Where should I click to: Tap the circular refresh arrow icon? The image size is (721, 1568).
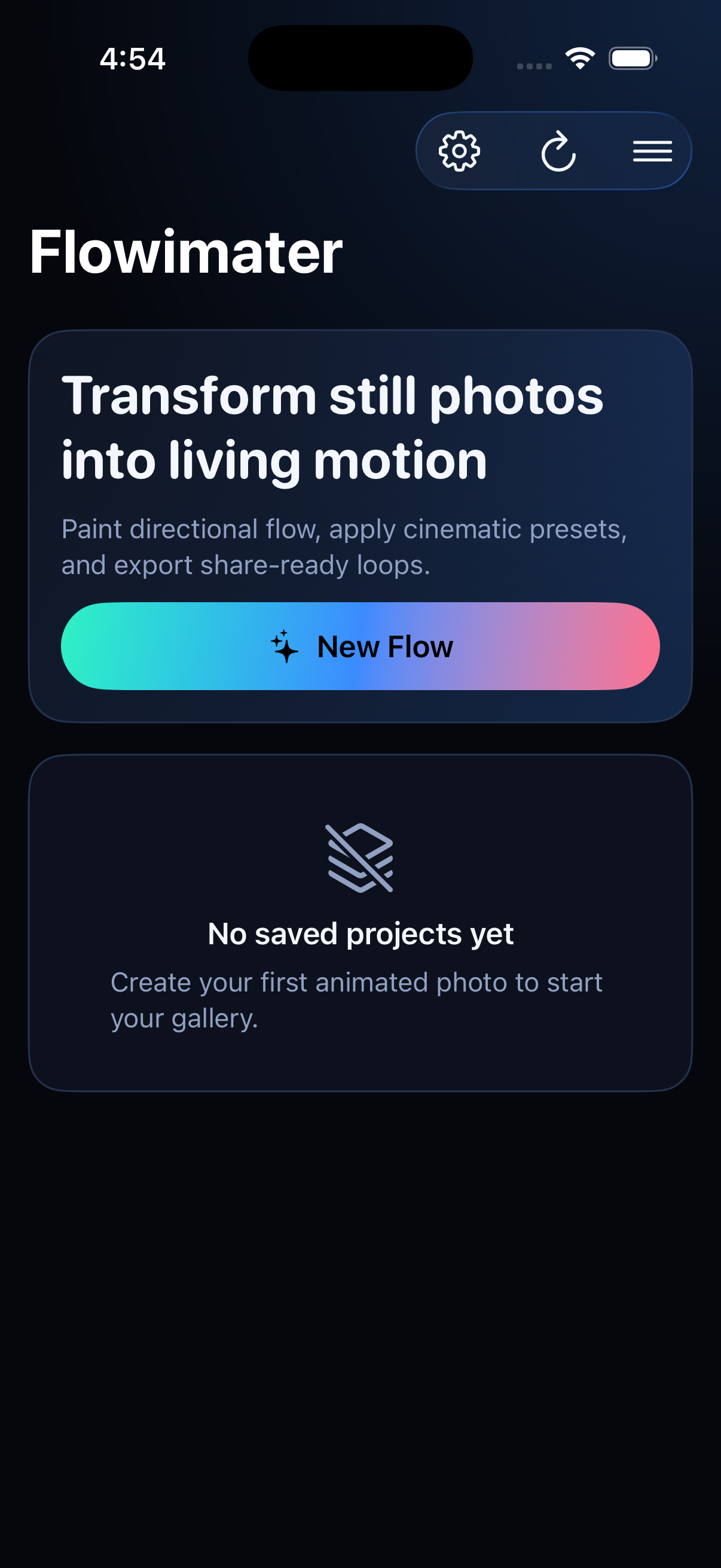[558, 151]
